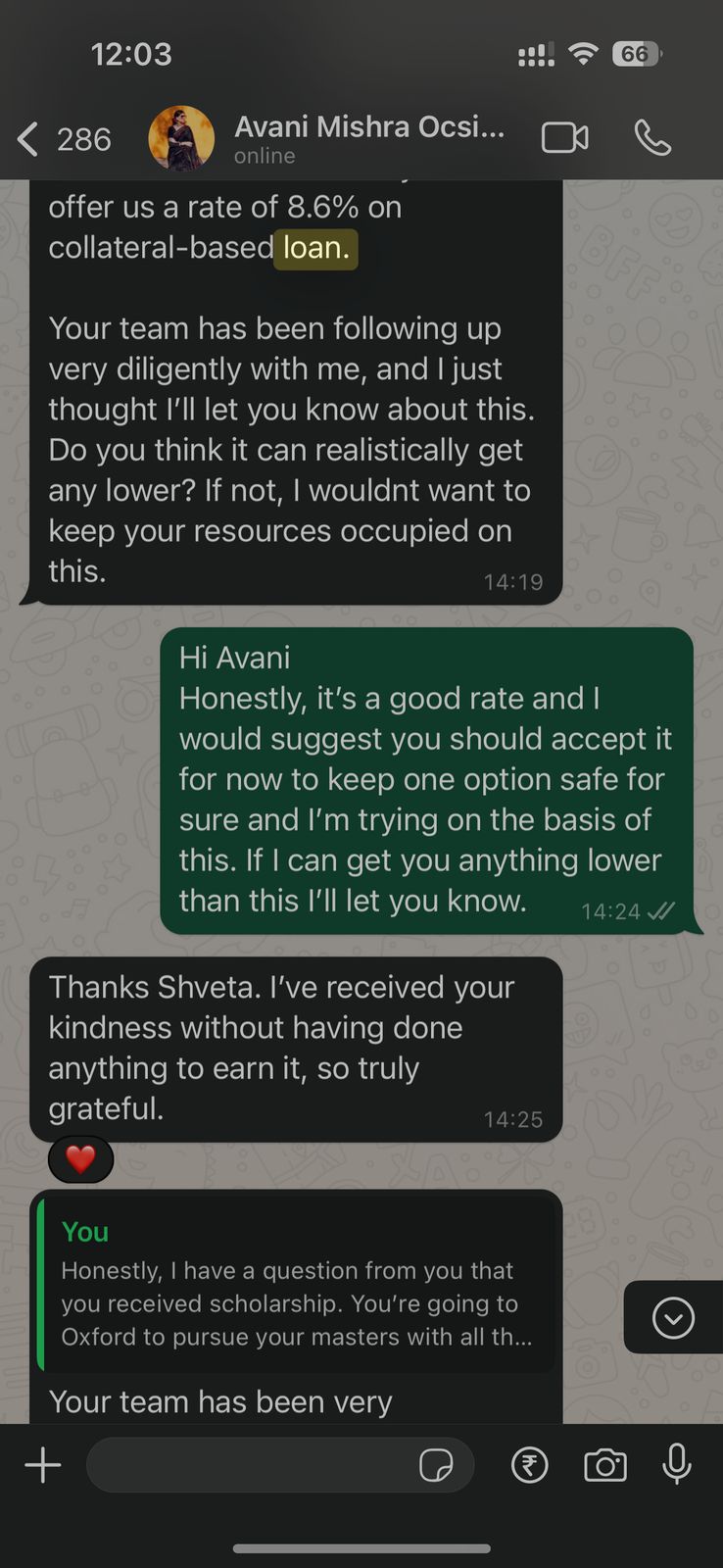
Task: Open the attachment plus menu
Action: coord(42,1465)
